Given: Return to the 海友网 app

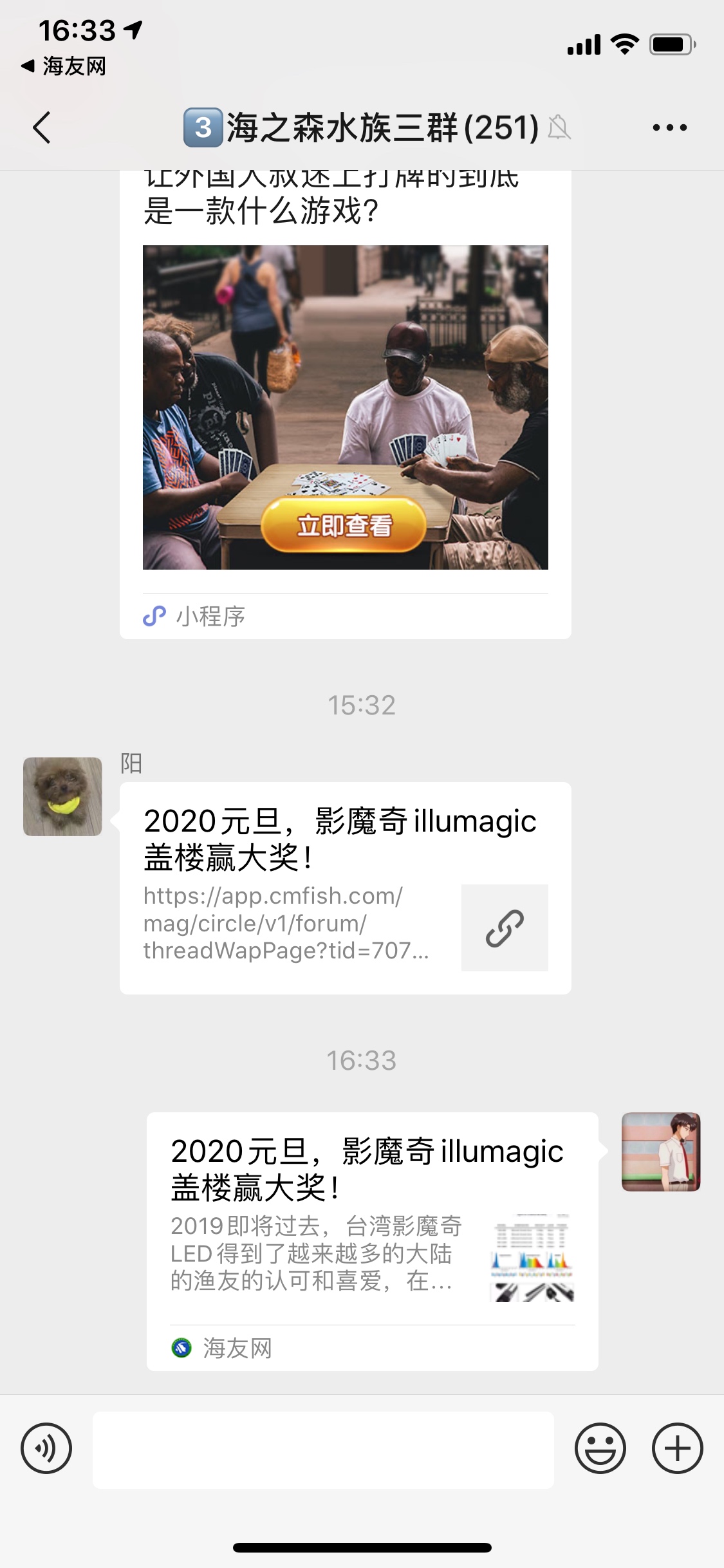Looking at the screenshot, I should coord(64,66).
